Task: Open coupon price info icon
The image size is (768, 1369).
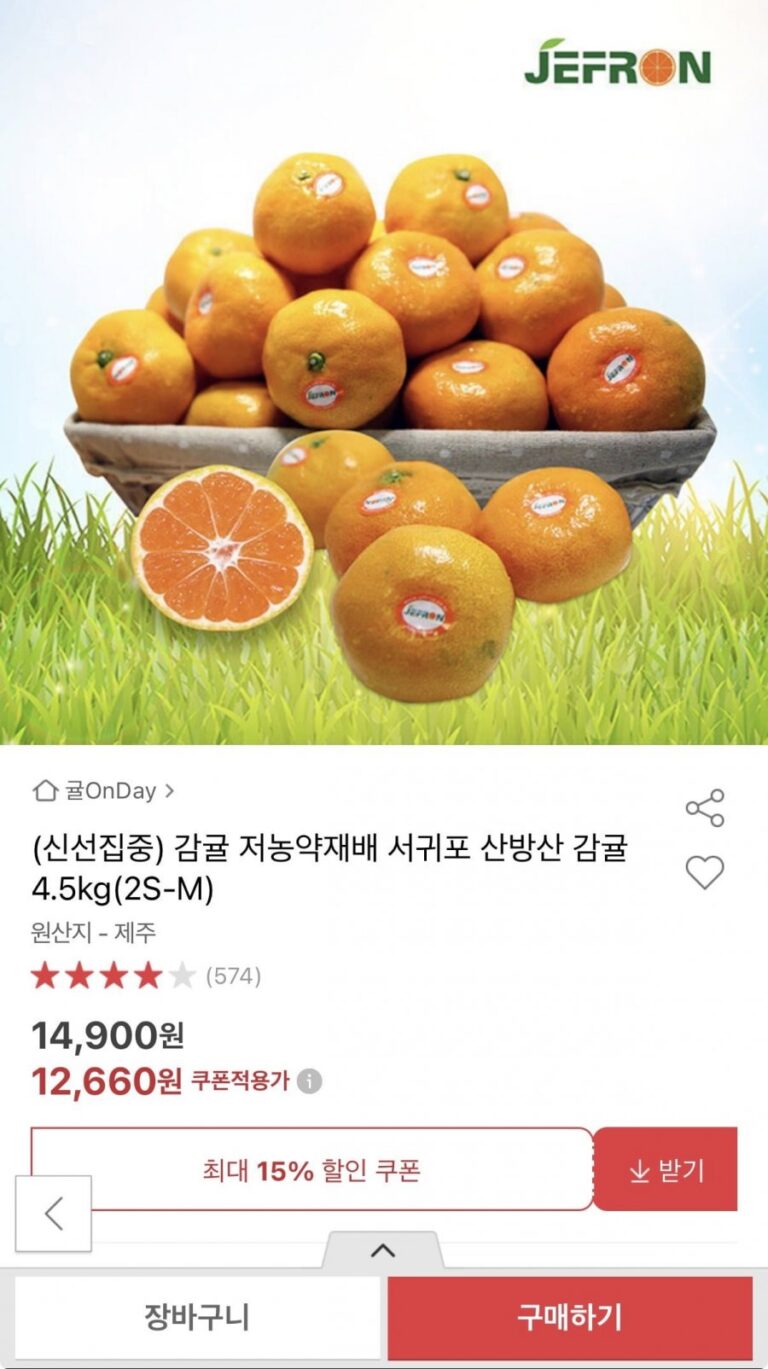Action: point(310,1081)
